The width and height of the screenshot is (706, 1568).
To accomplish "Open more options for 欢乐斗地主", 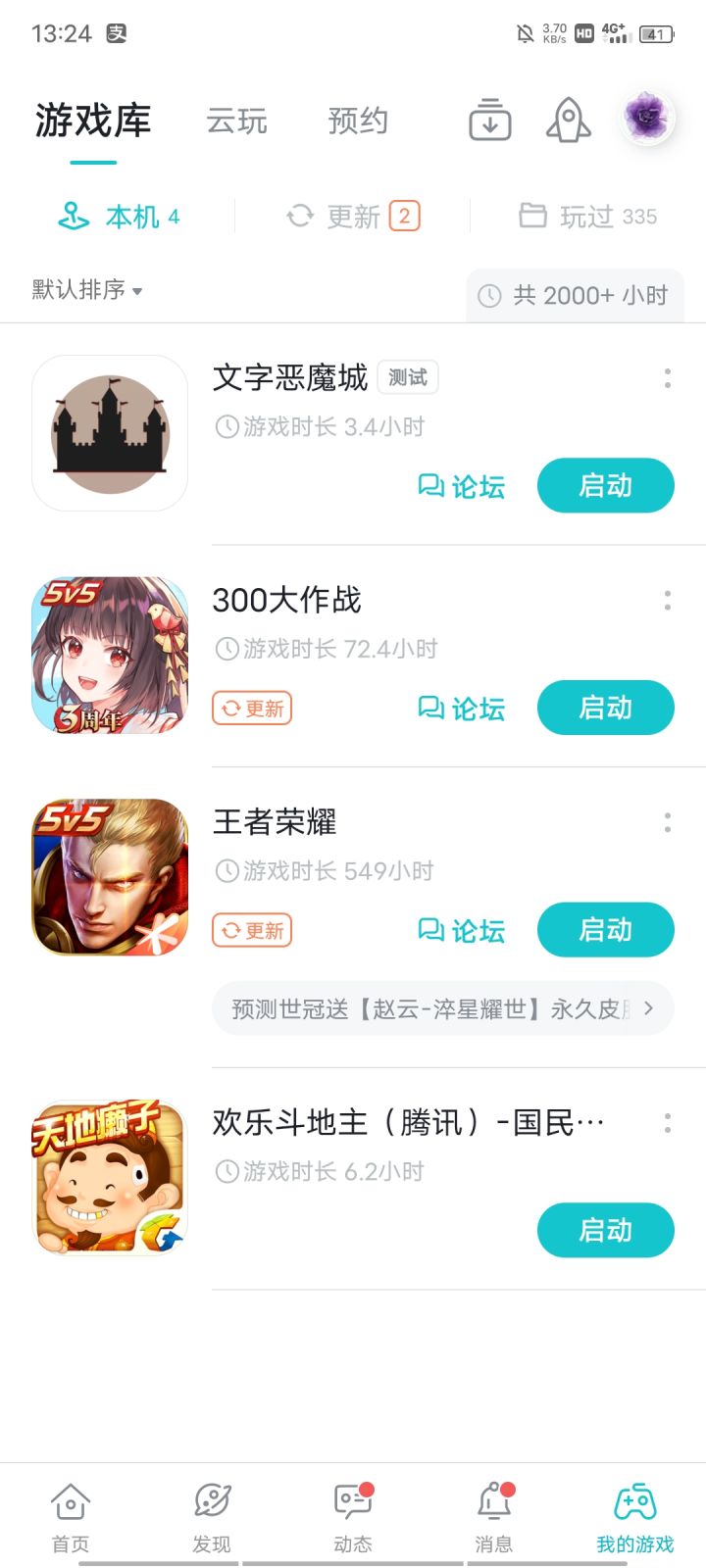I will coord(668,1123).
